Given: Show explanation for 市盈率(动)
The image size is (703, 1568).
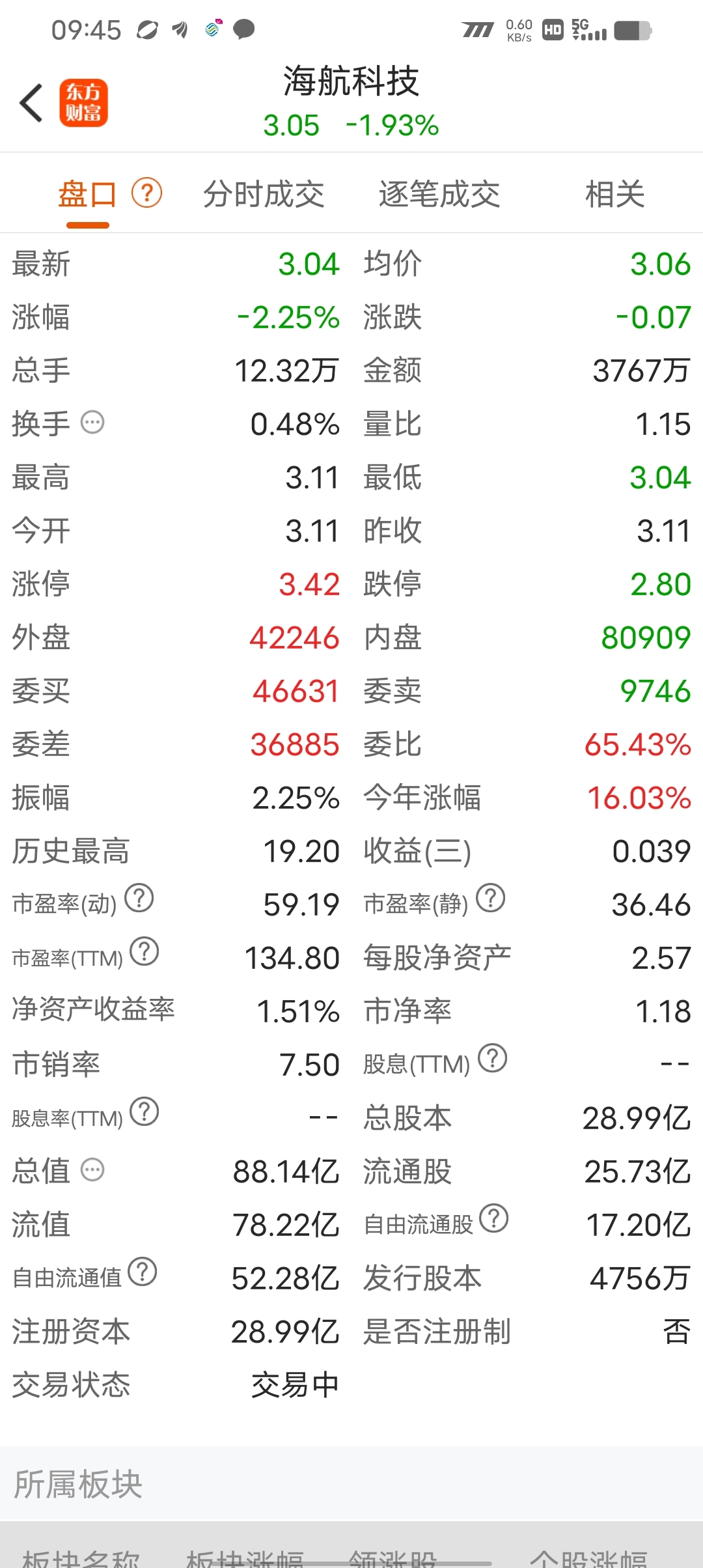Looking at the screenshot, I should pyautogui.click(x=139, y=898).
